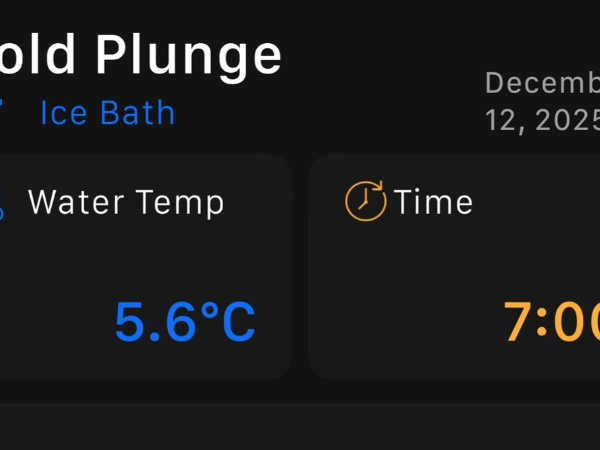The width and height of the screenshot is (600, 450).
Task: Tap the blue Ice Bath link
Action: [107, 113]
